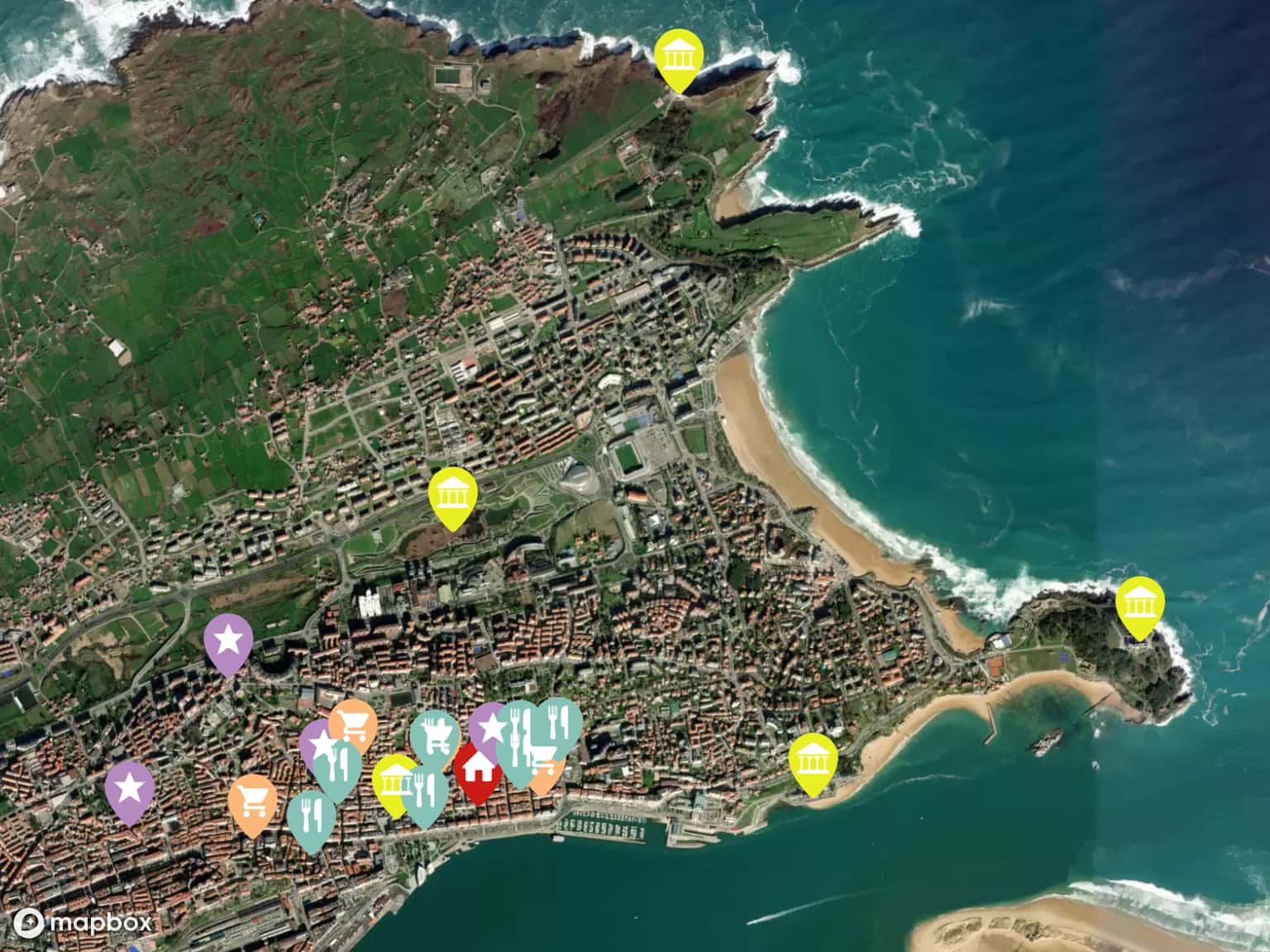The height and width of the screenshot is (952, 1270).
Task: Open the yellow landmark pin in the park
Action: (452, 493)
